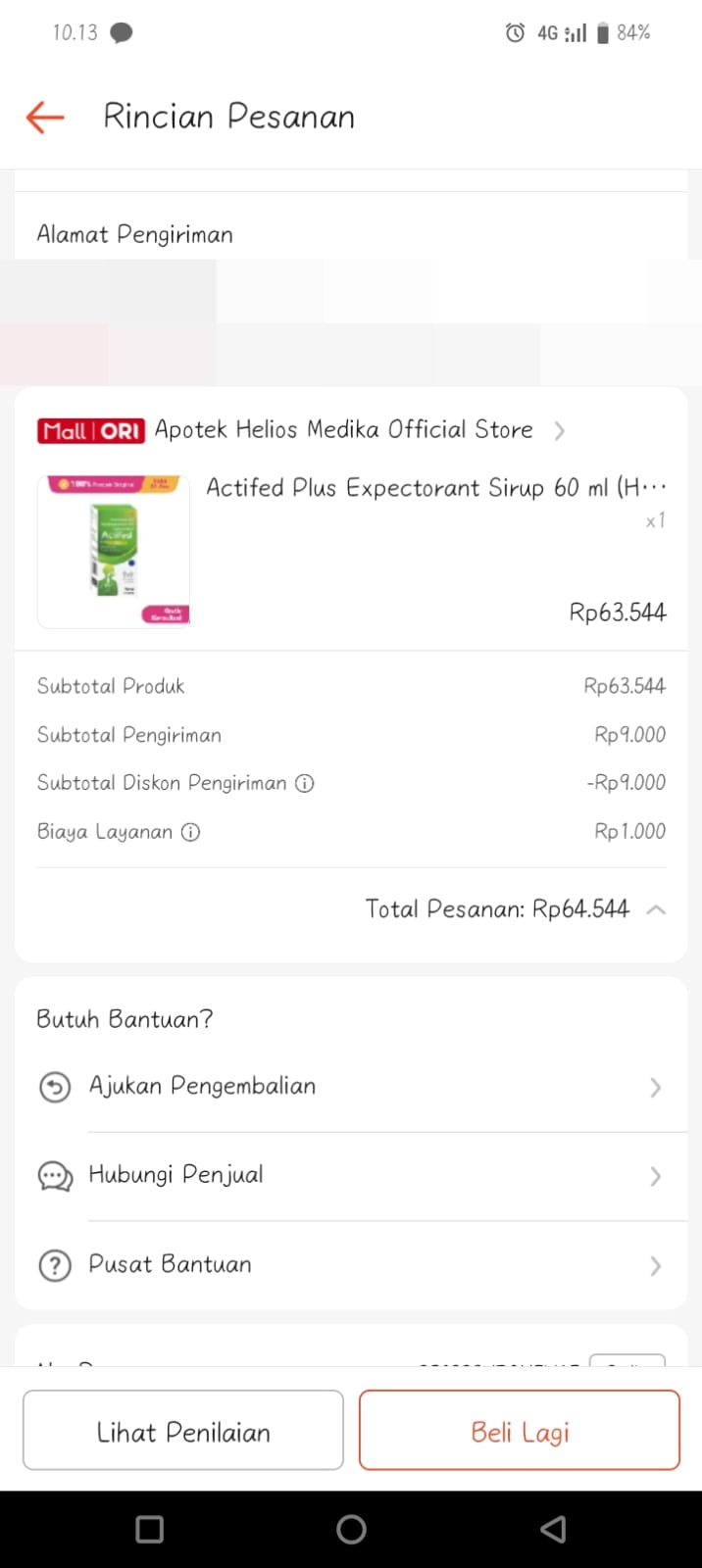This screenshot has height=1568, width=702.
Task: Collapse the Total Pesanan details
Action: click(656, 909)
